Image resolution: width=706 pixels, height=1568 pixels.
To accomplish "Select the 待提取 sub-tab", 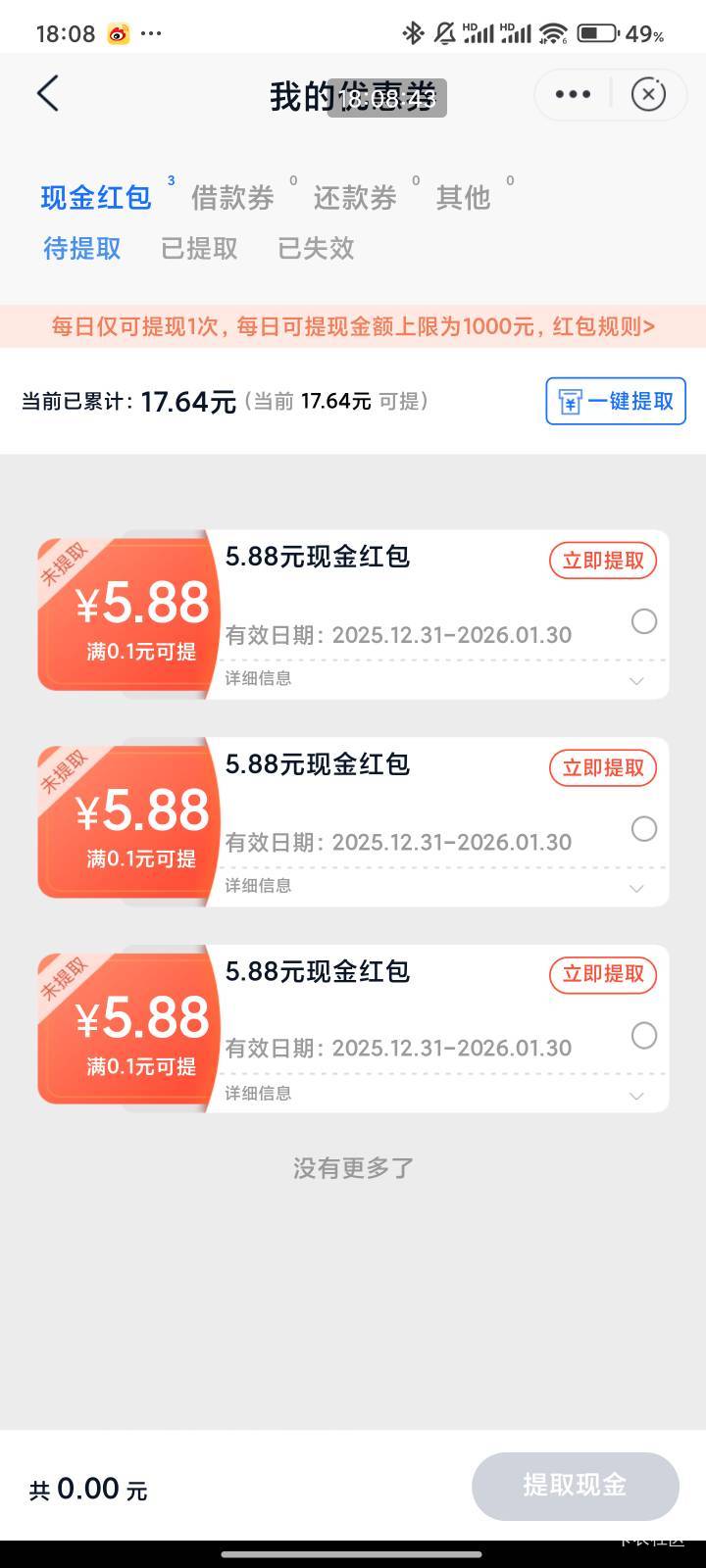I will pos(82,249).
